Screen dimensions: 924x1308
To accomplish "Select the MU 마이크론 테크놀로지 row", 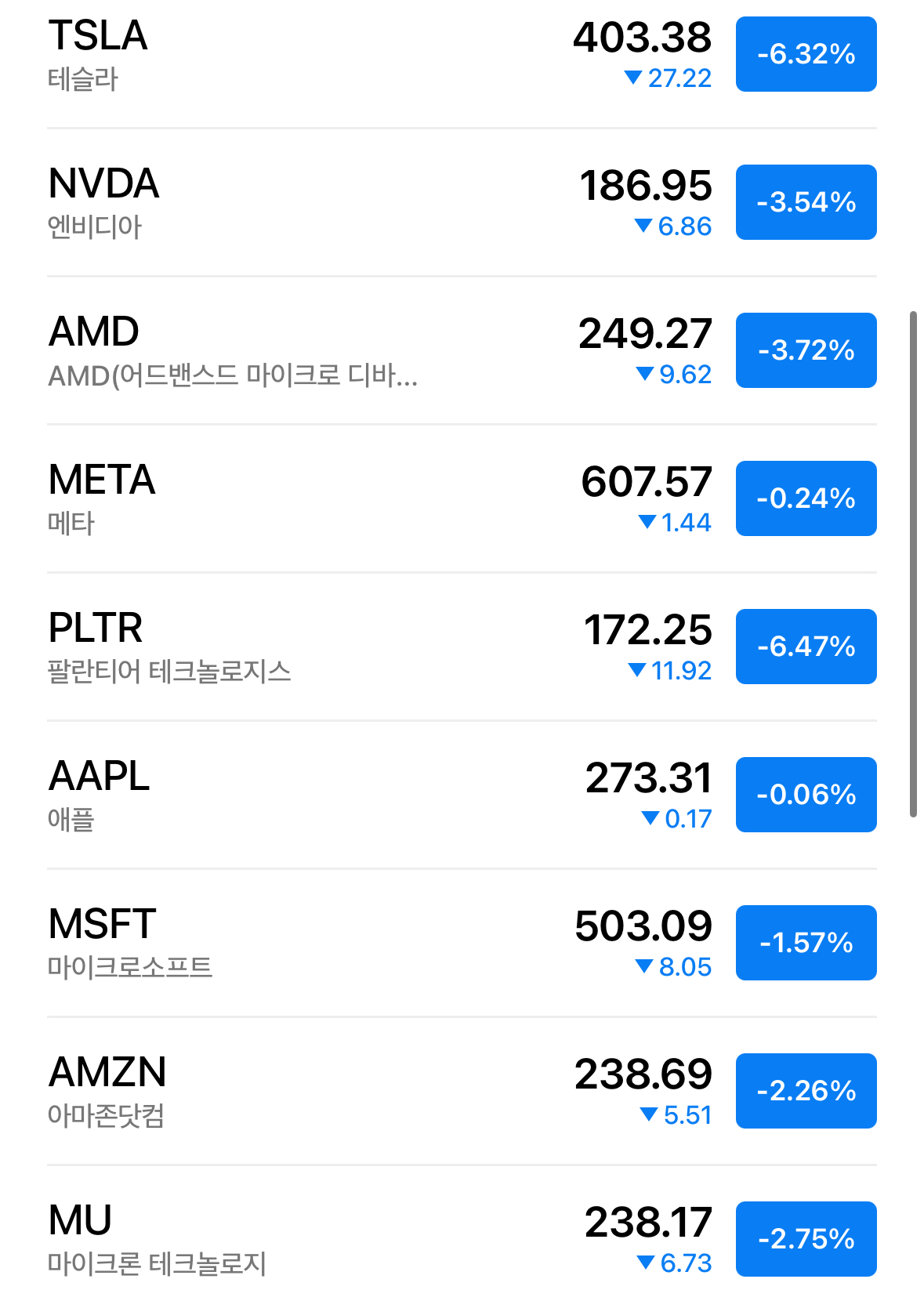I will click(x=313, y=1240).
